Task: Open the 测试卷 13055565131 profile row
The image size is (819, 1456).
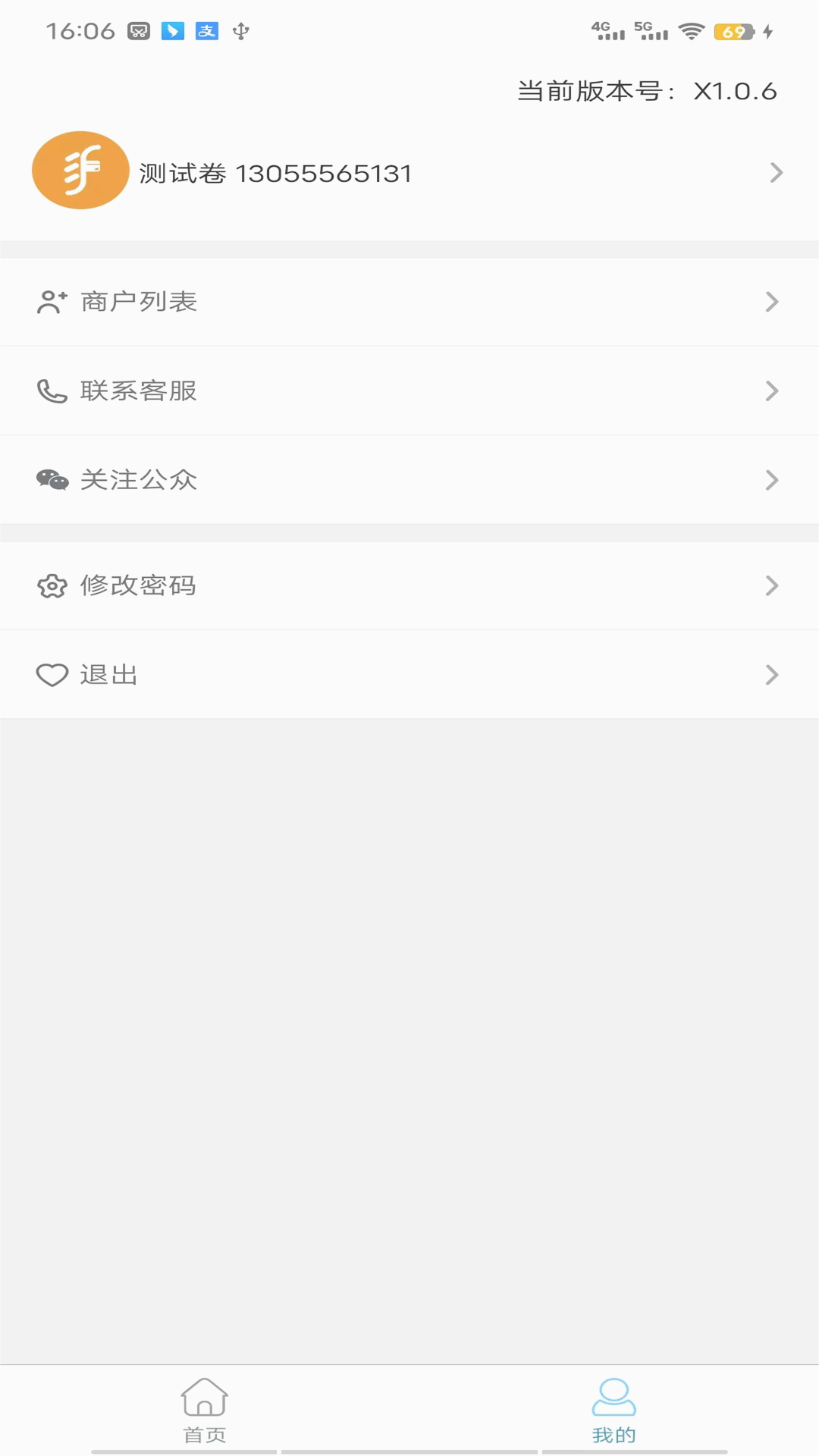Action: point(409,173)
